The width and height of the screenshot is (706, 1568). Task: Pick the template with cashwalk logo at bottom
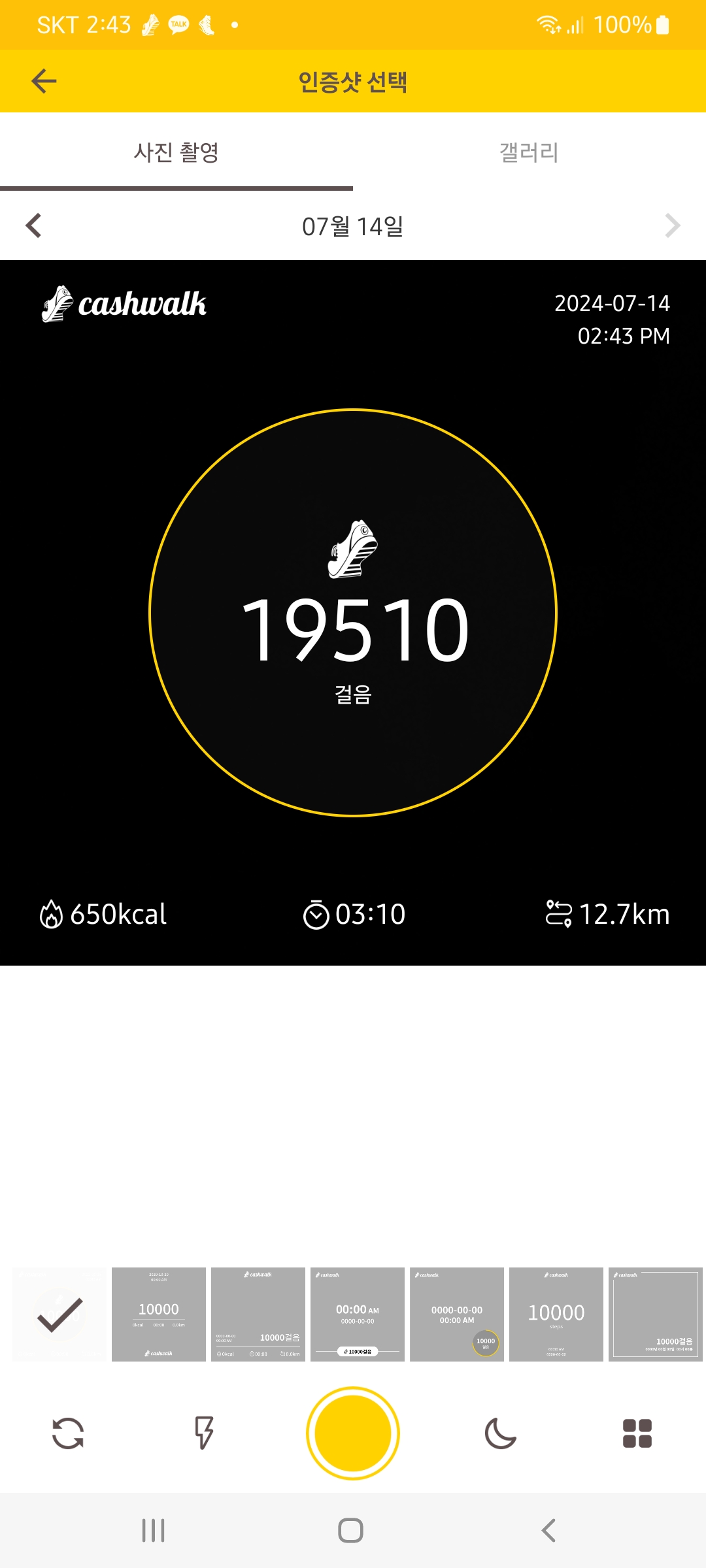159,1315
